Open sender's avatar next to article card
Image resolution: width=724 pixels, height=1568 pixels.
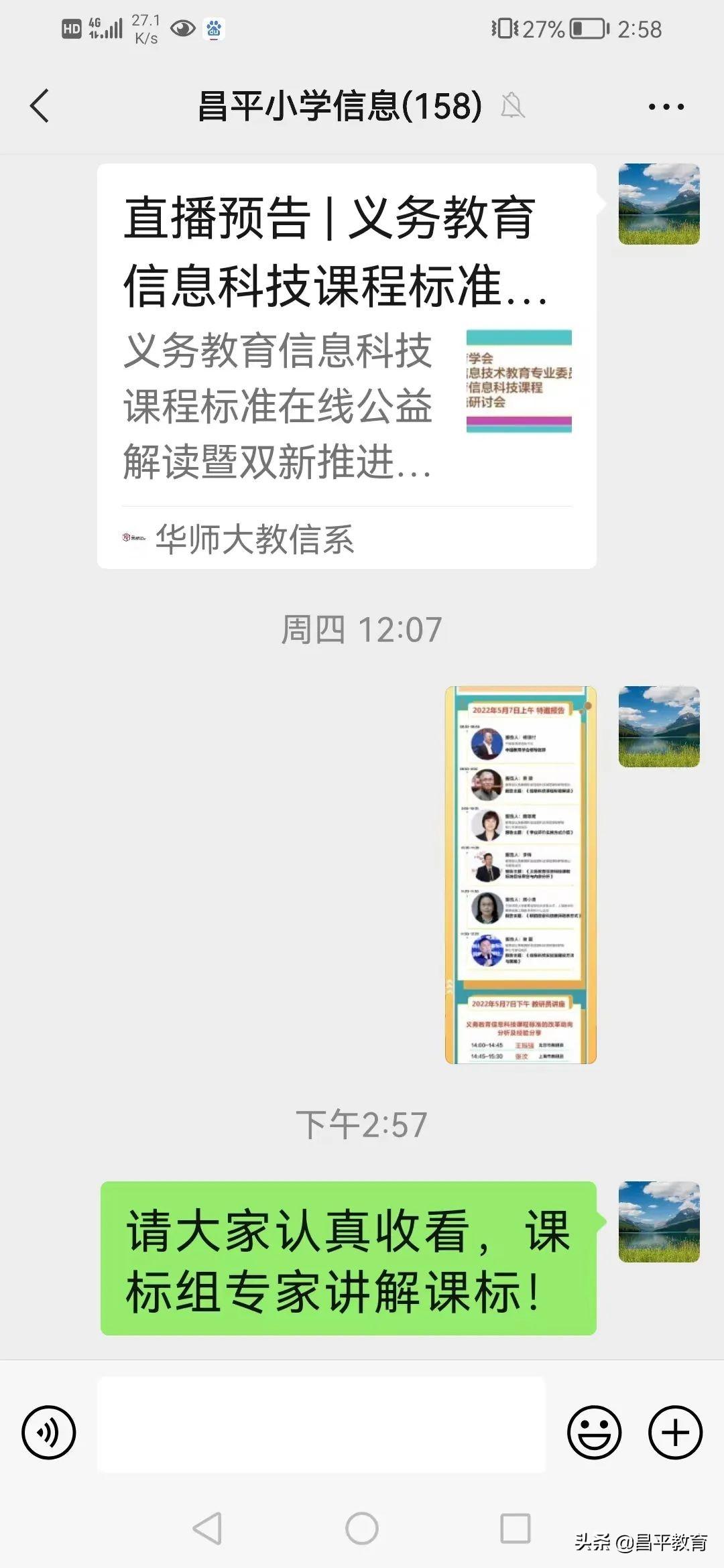tap(658, 204)
